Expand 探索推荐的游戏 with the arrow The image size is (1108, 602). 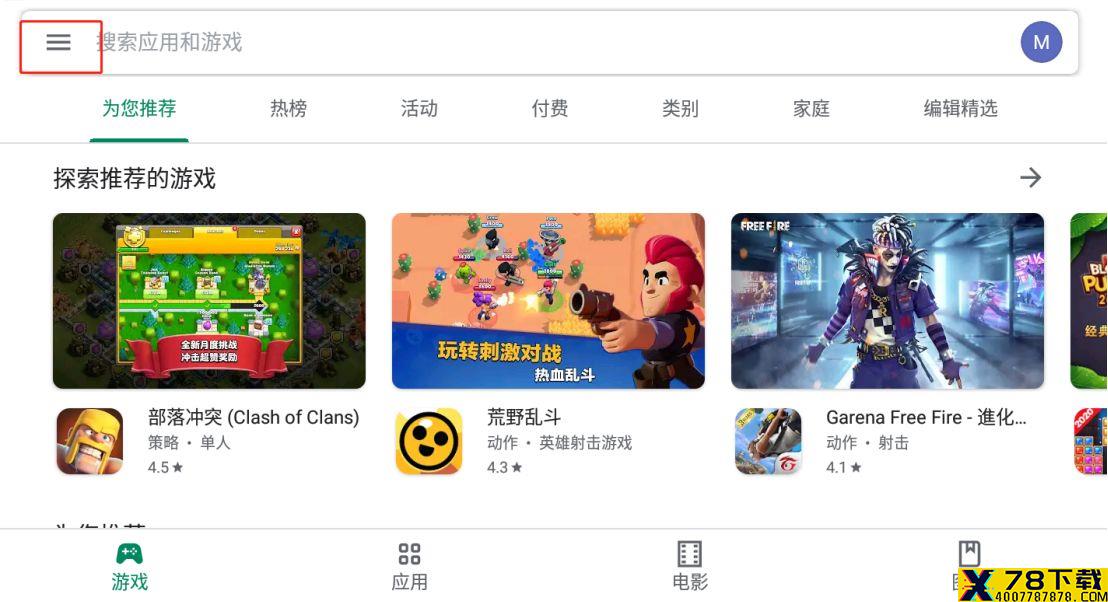(x=1030, y=178)
